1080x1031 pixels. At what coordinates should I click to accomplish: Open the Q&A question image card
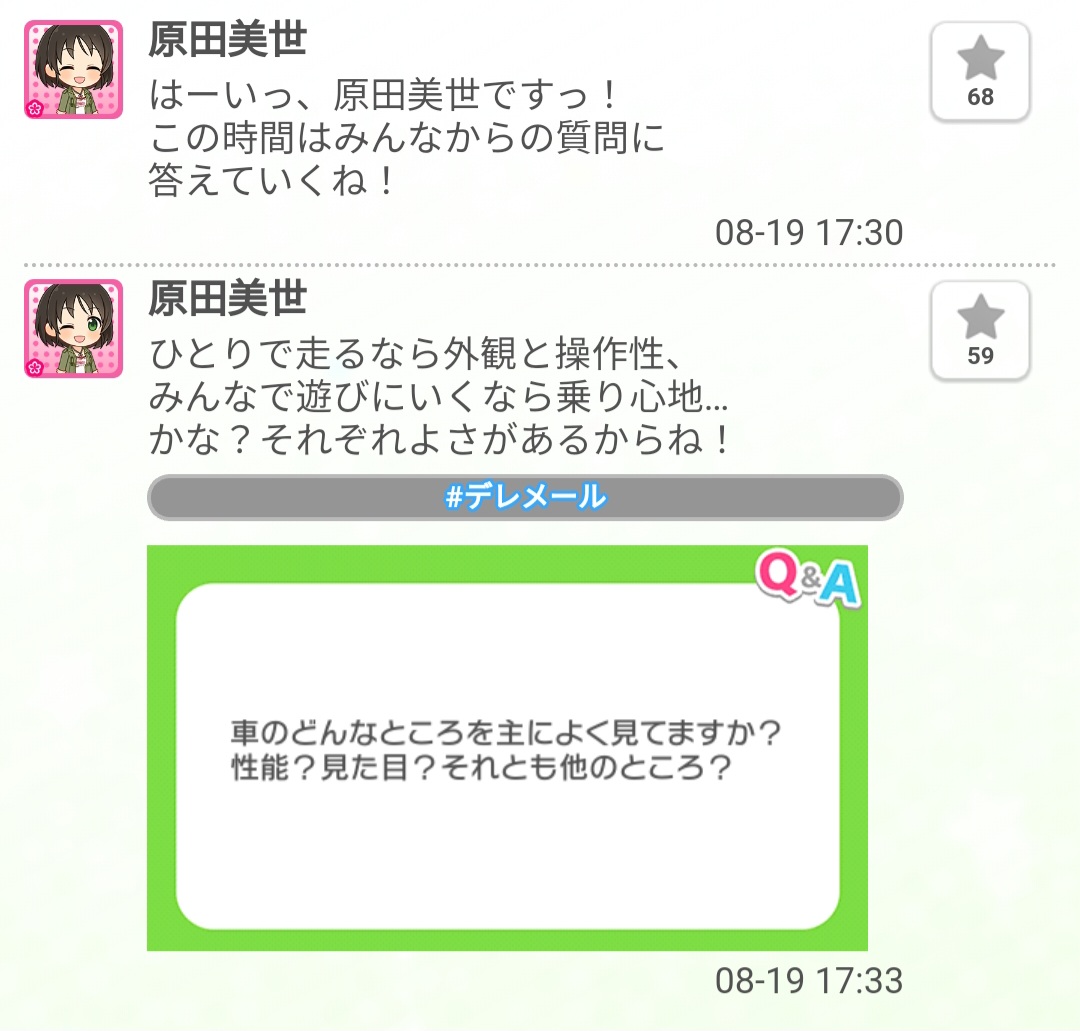[x=507, y=747]
